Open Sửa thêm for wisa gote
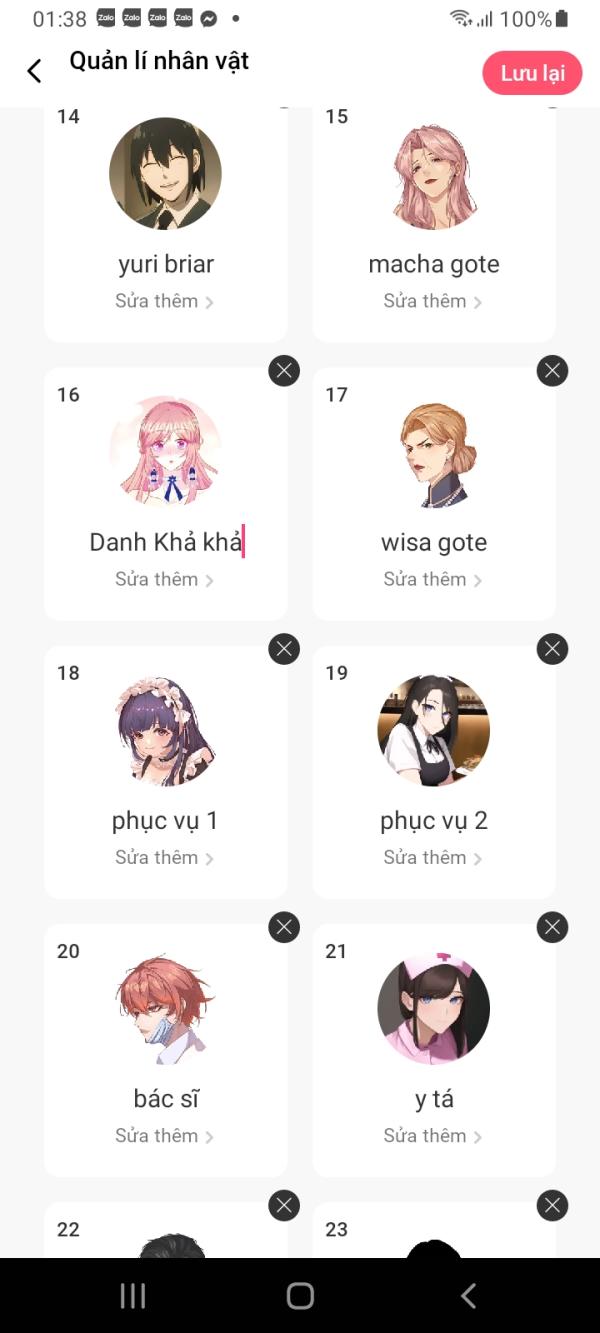Screen dimensions: 600x1333 433,579
